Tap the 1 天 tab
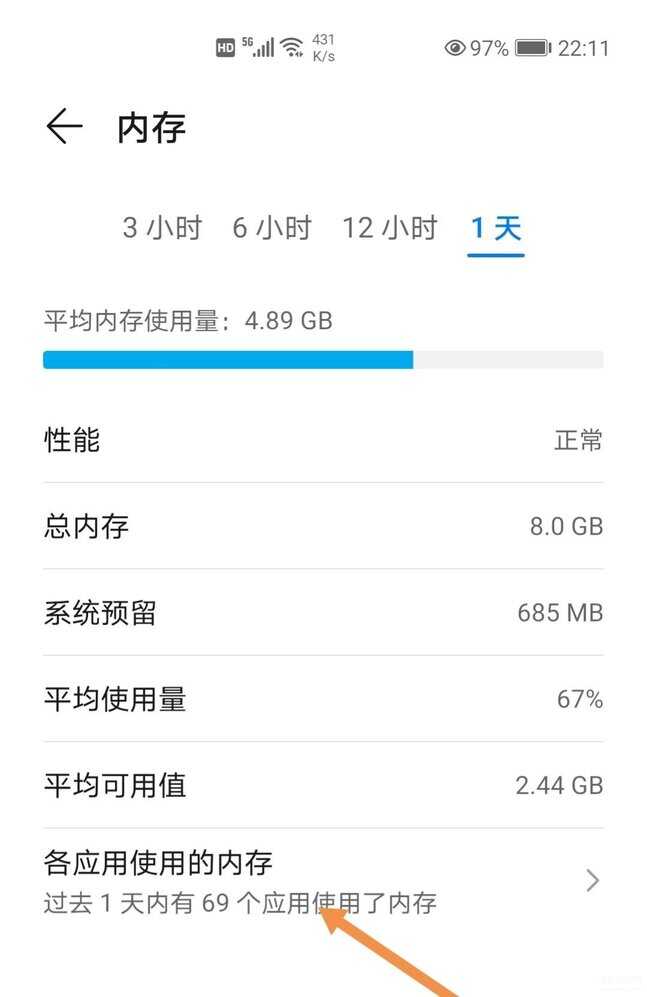Screen dimensions: 647x997 tap(496, 228)
